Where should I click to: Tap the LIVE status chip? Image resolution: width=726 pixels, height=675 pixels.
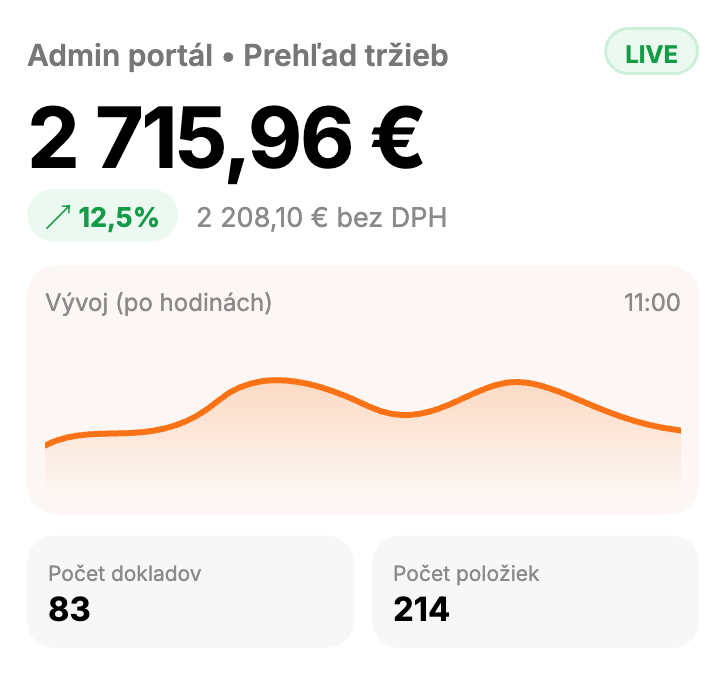pyautogui.click(x=651, y=51)
